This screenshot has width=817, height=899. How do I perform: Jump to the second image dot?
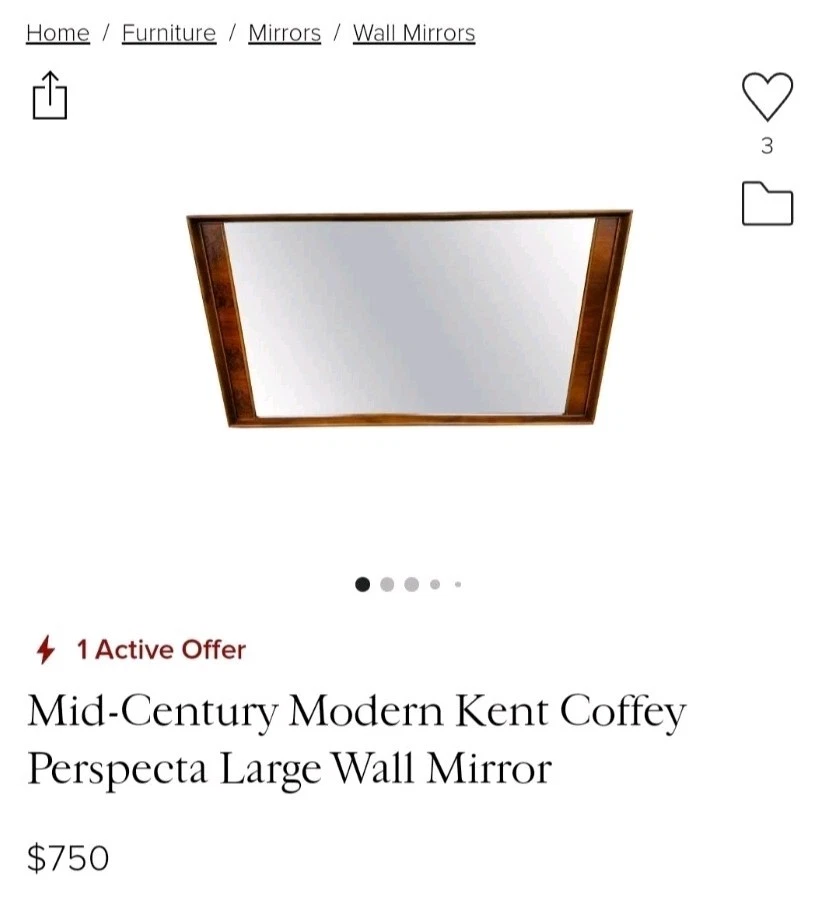387,584
